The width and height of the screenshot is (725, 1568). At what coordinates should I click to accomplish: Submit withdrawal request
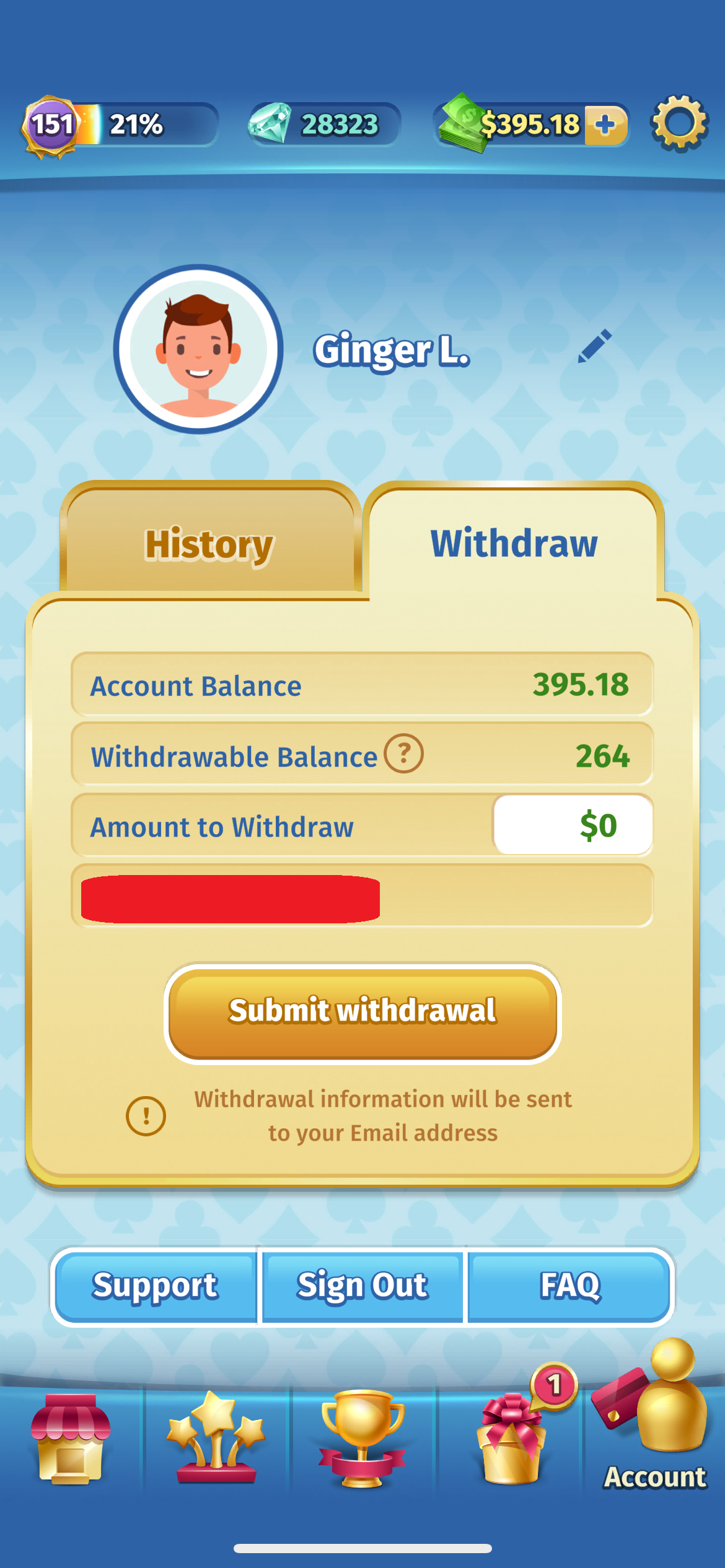pyautogui.click(x=362, y=1011)
